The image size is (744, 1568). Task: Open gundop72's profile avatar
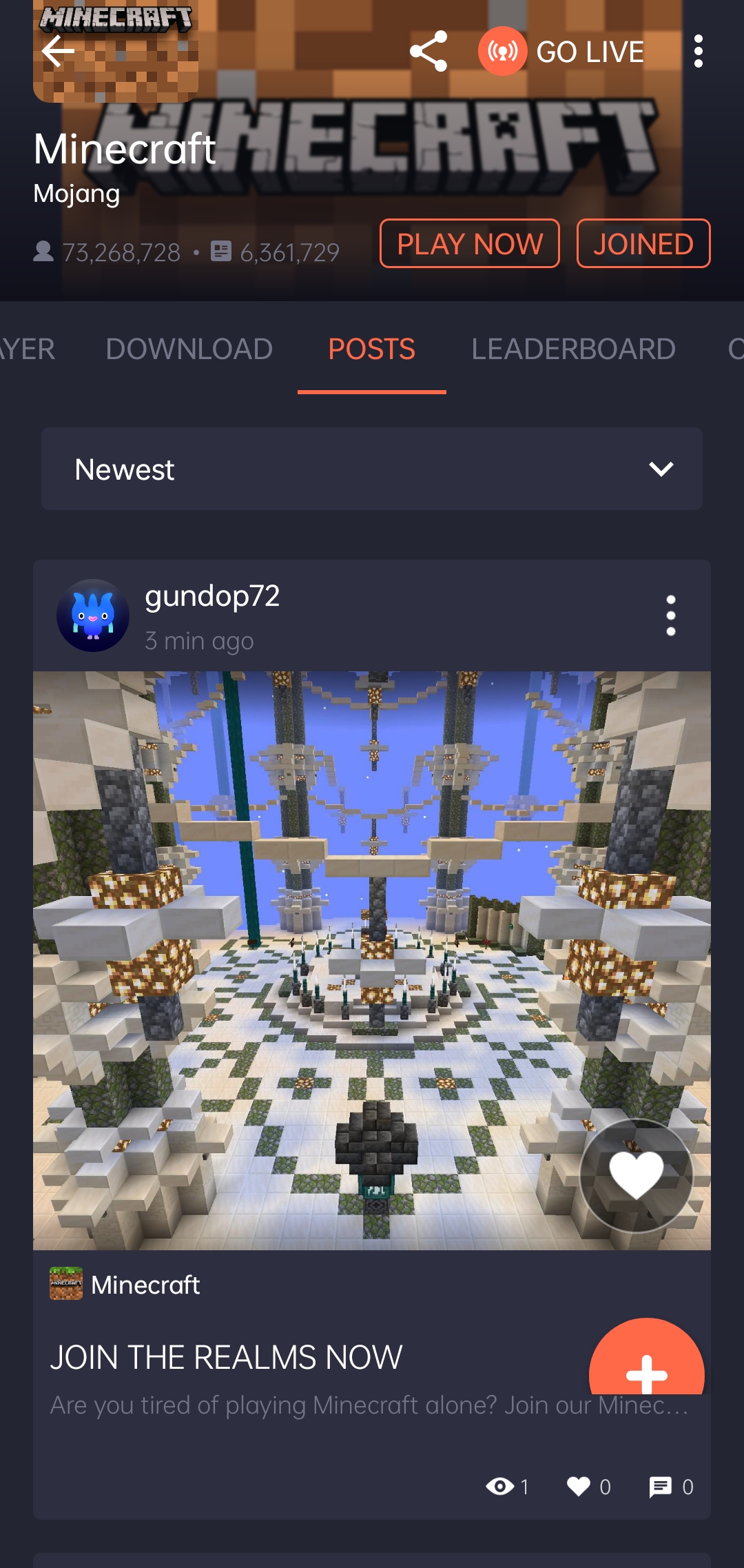point(93,615)
